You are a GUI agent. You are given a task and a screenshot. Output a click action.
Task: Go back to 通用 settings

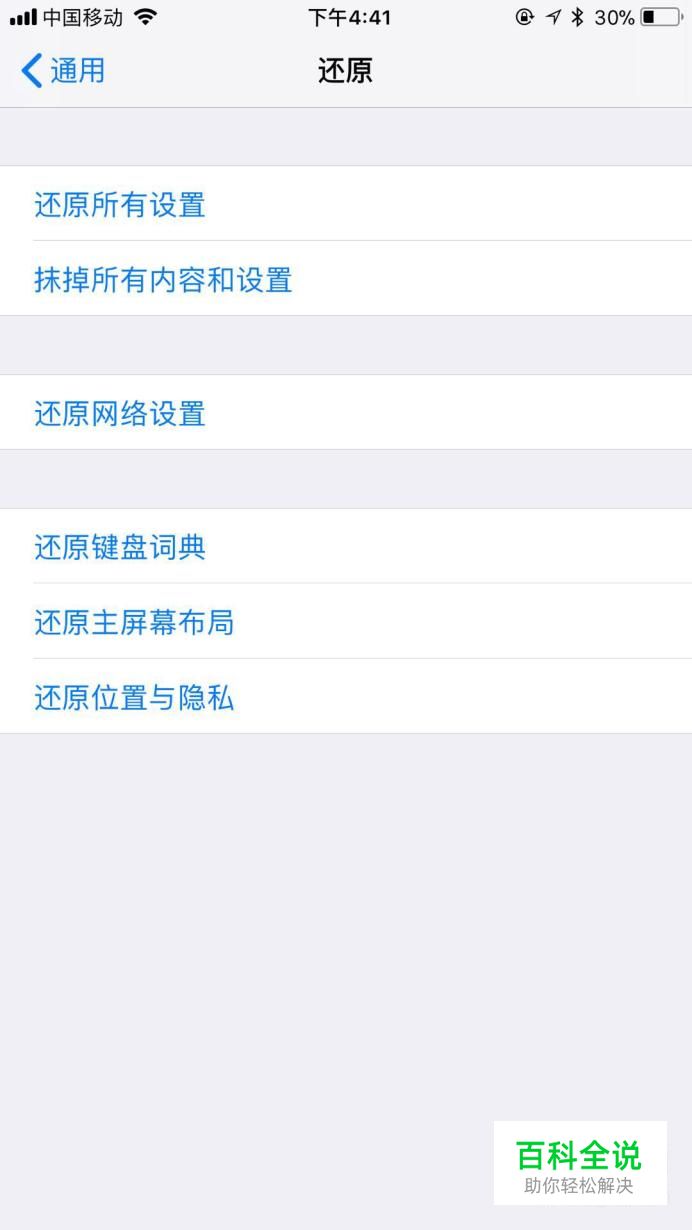(x=62, y=71)
